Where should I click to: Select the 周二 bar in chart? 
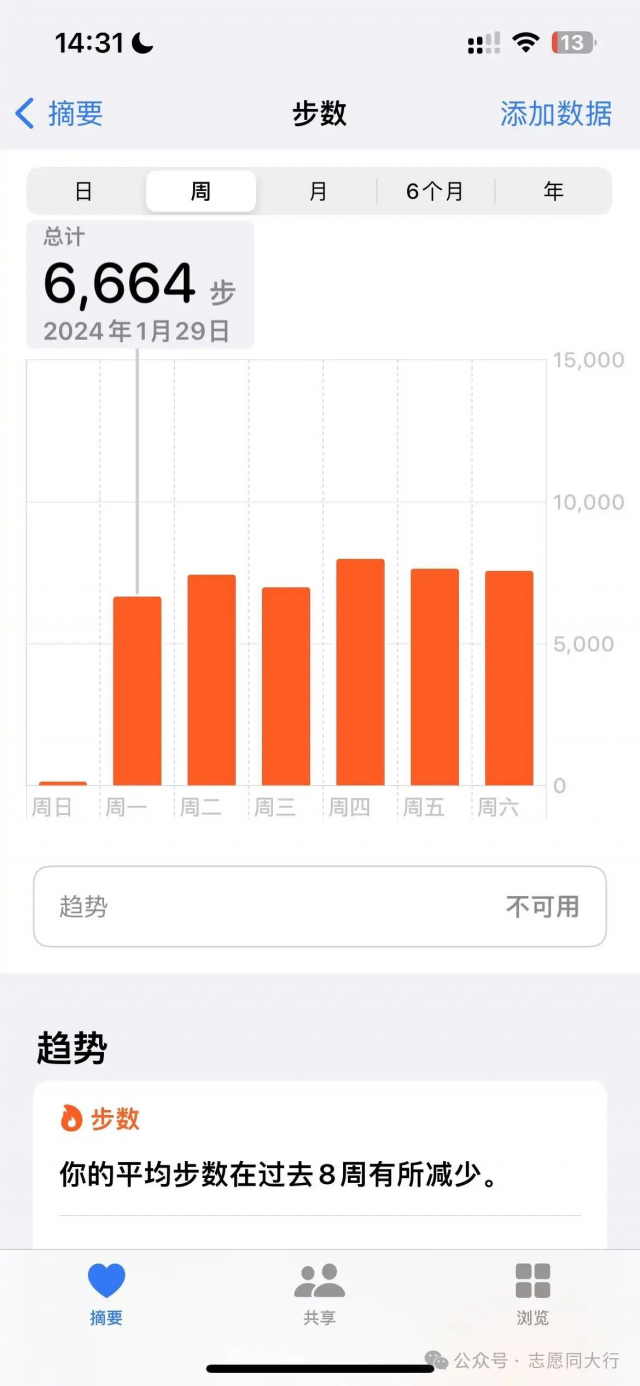click(211, 680)
